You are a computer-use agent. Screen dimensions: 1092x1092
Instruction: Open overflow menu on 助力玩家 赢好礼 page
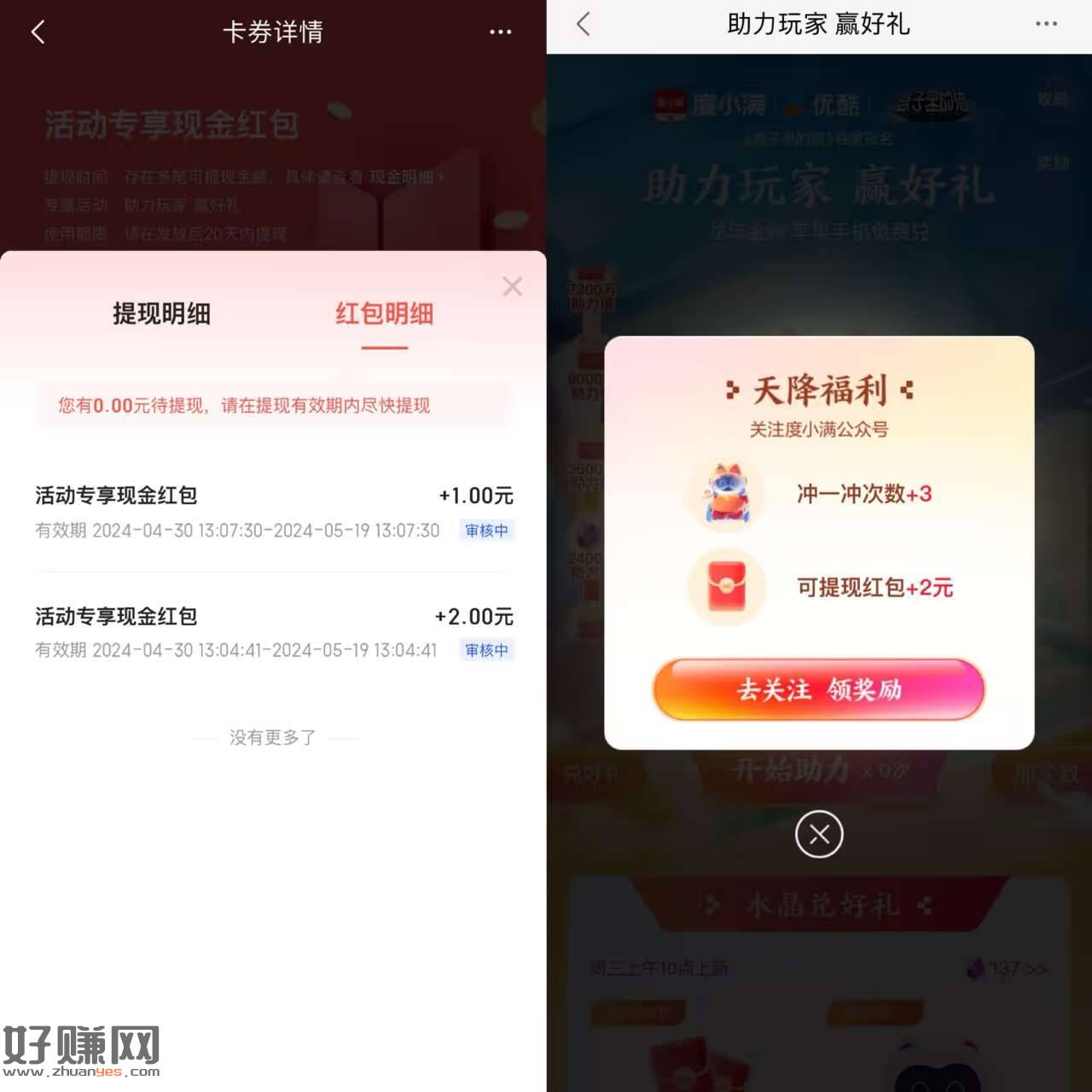click(1047, 24)
